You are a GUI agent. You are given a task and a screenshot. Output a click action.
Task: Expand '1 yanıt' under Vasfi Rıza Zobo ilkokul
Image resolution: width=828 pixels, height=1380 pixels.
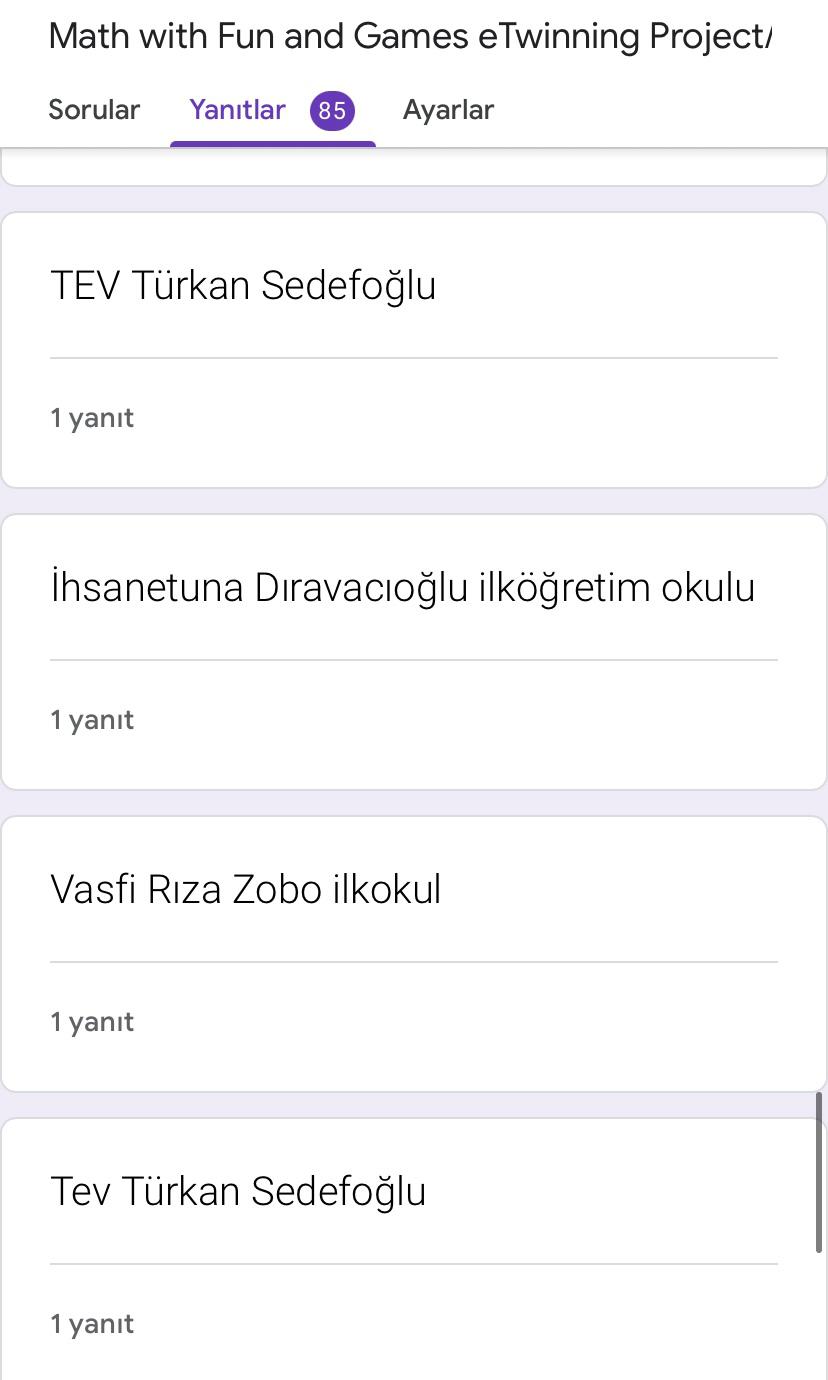coord(91,1021)
